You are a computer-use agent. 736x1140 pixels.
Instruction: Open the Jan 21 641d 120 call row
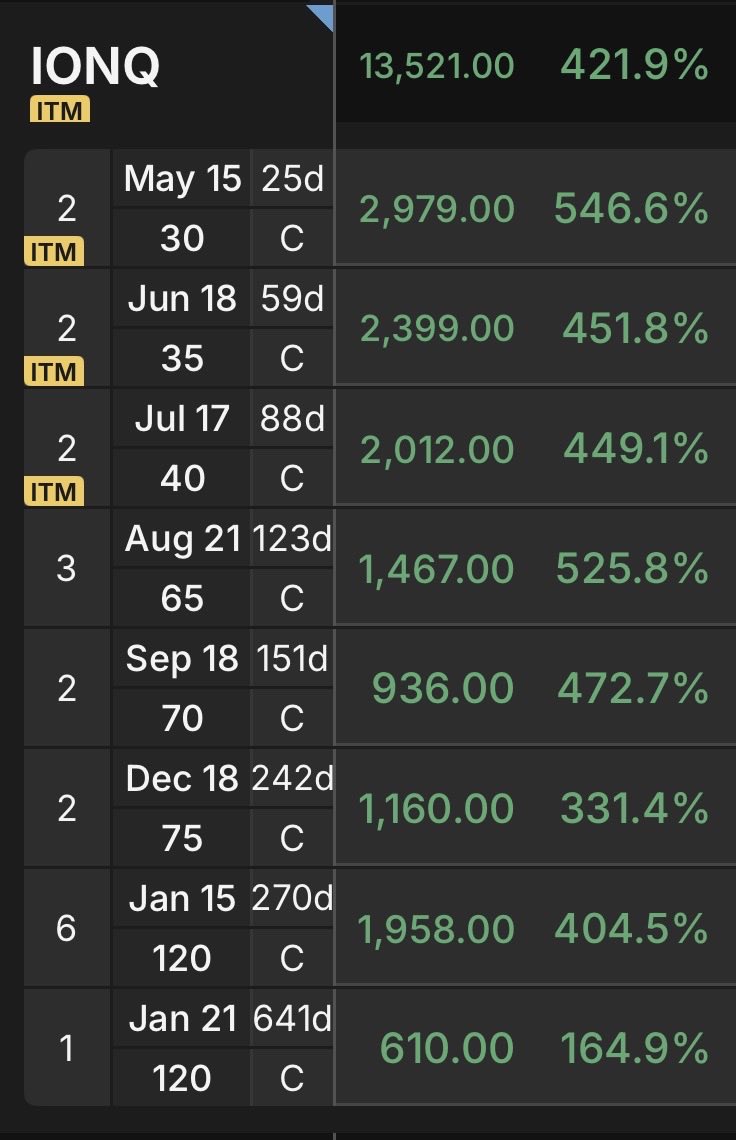[380, 1048]
